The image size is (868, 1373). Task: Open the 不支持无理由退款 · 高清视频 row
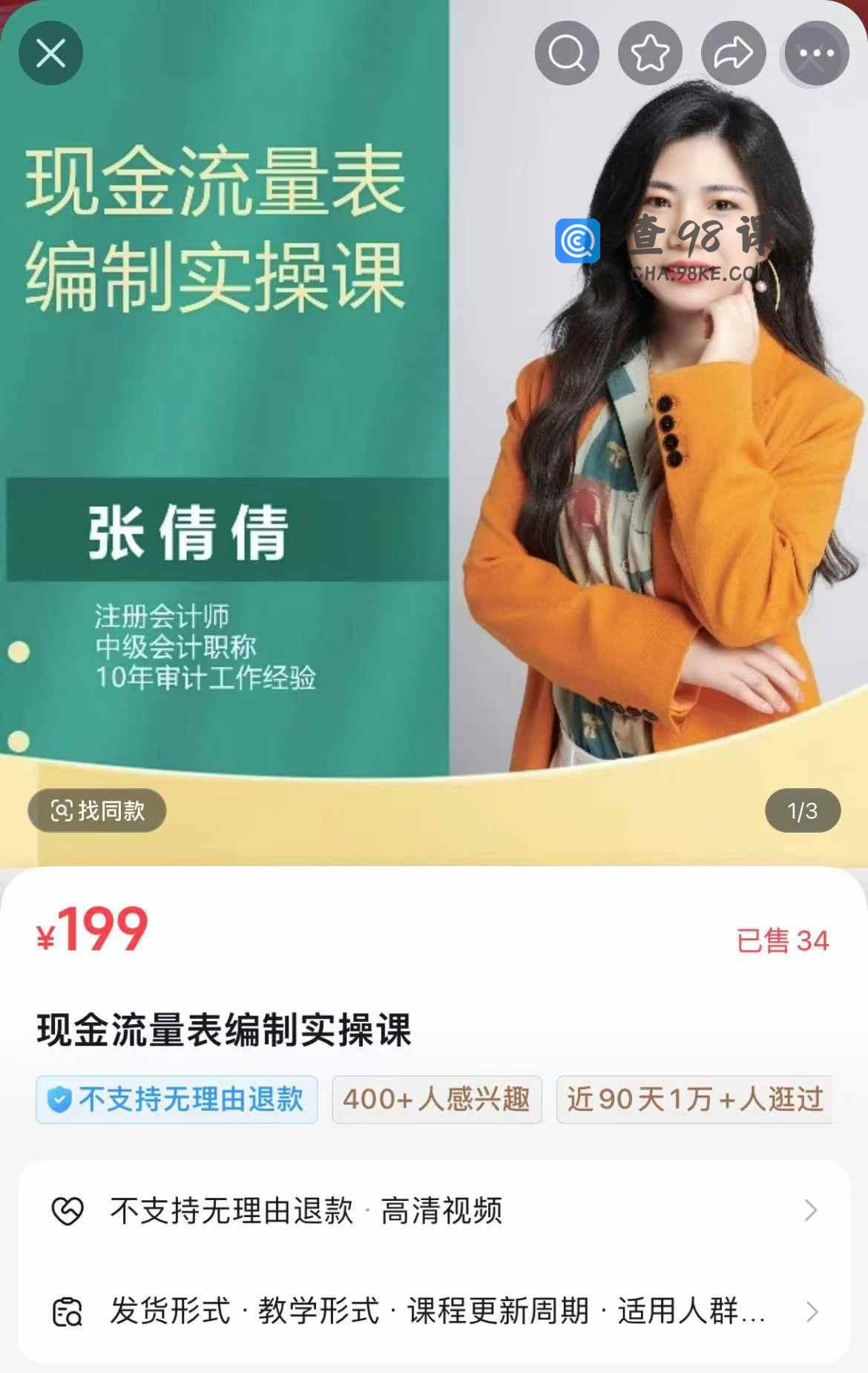point(434,1210)
